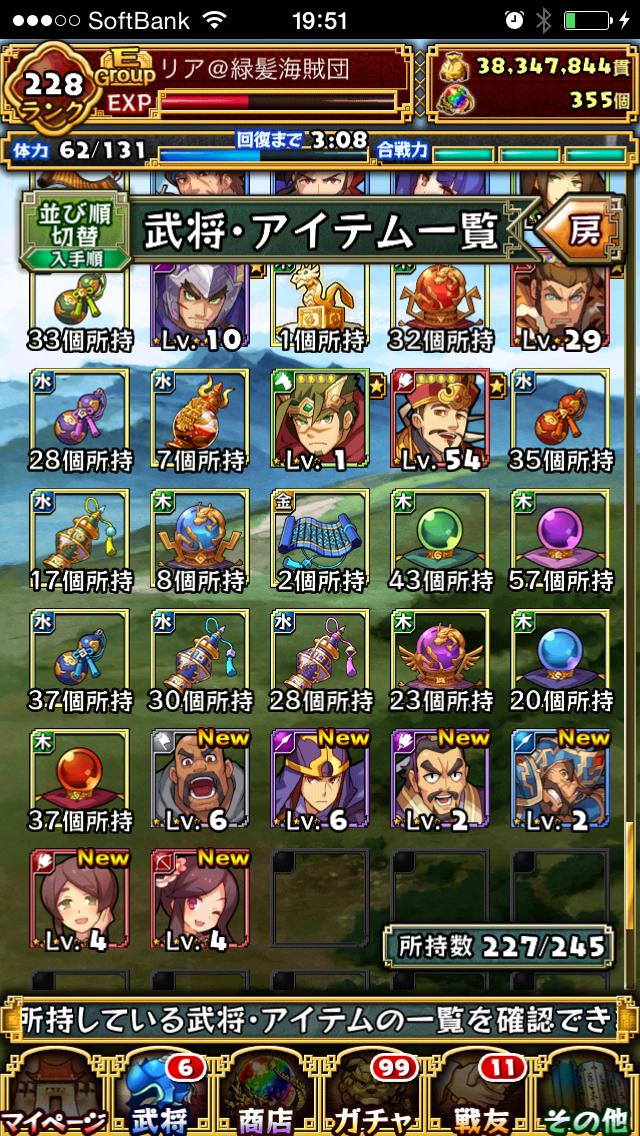Image resolution: width=640 pixels, height=1136 pixels.
Task: Tap the 並び順切替 sort order button
Action: coord(76,229)
